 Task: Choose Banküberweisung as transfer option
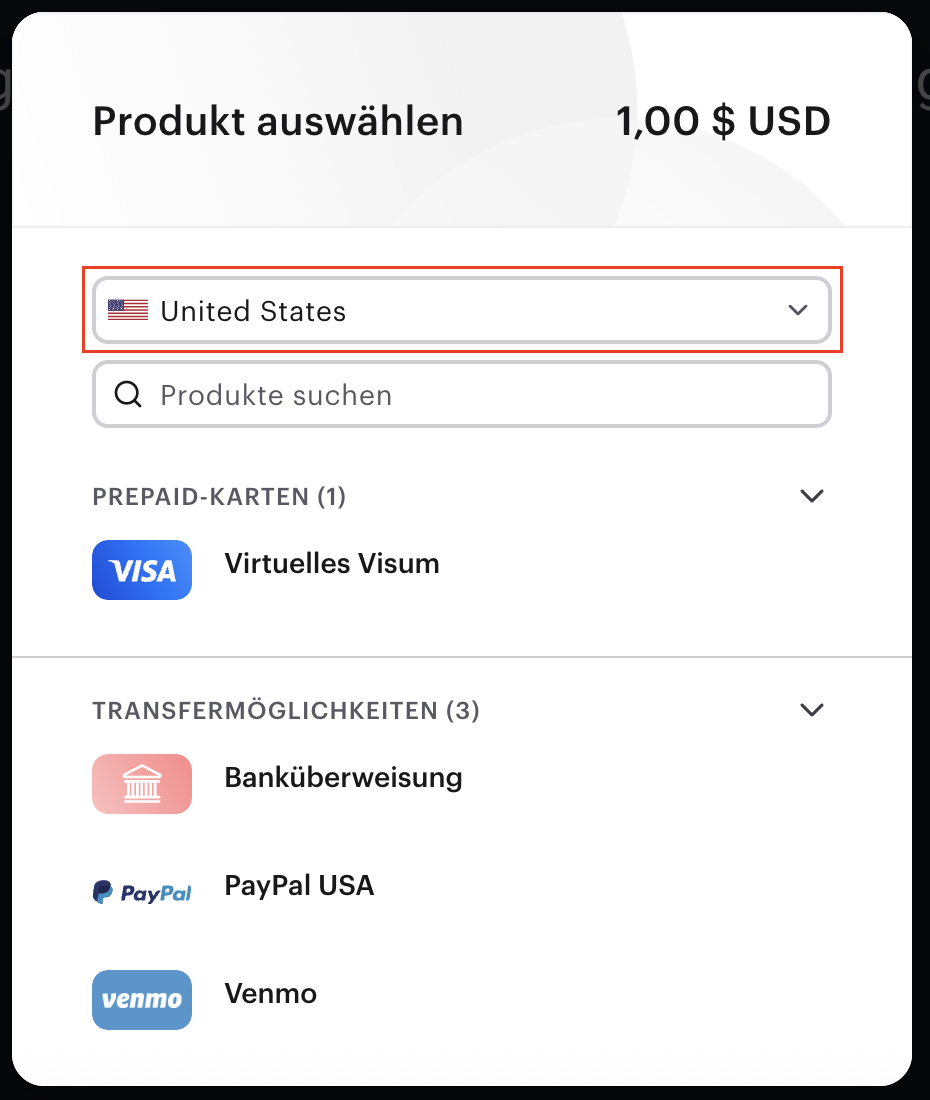(343, 778)
